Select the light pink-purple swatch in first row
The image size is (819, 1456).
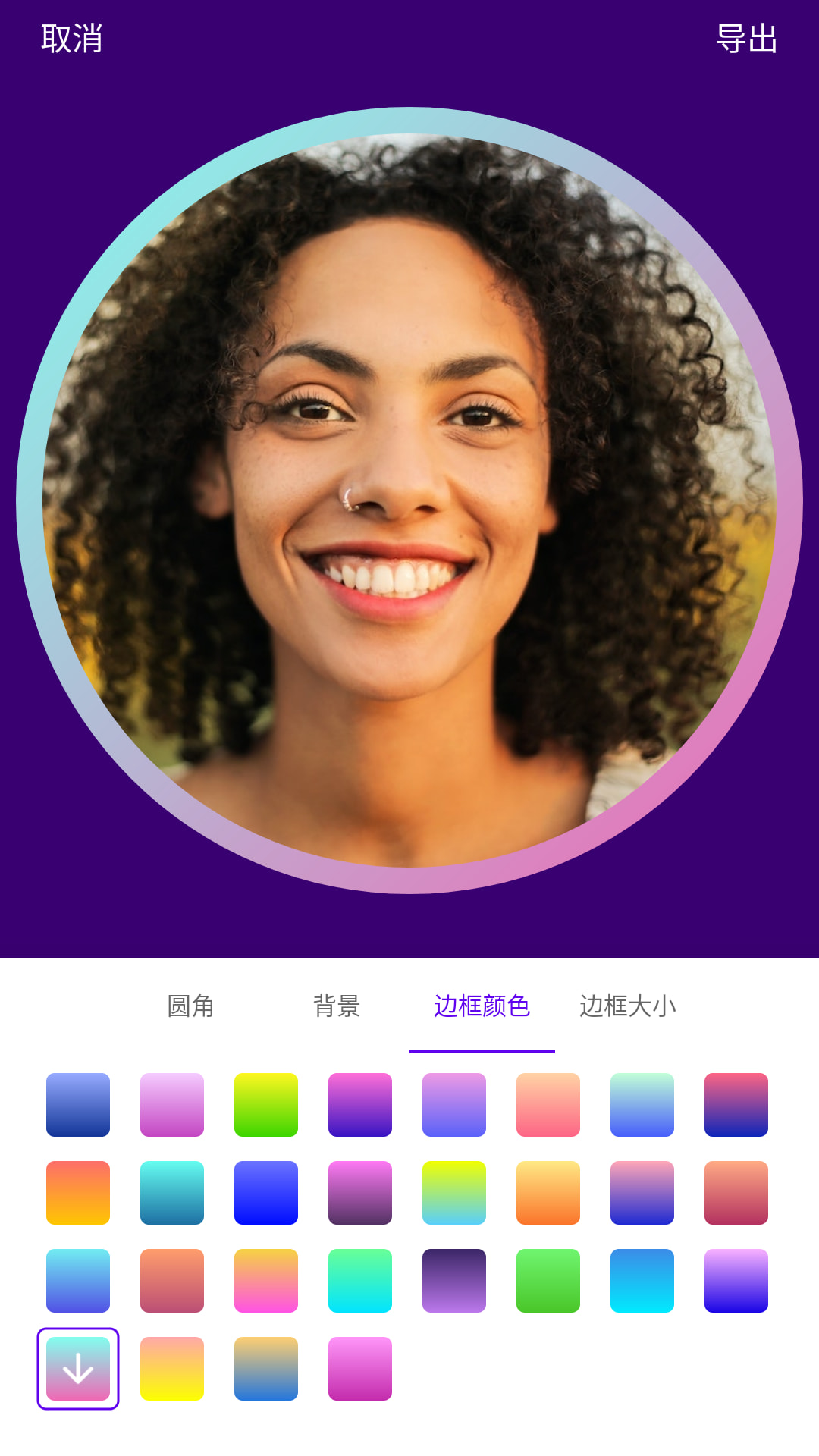172,1105
